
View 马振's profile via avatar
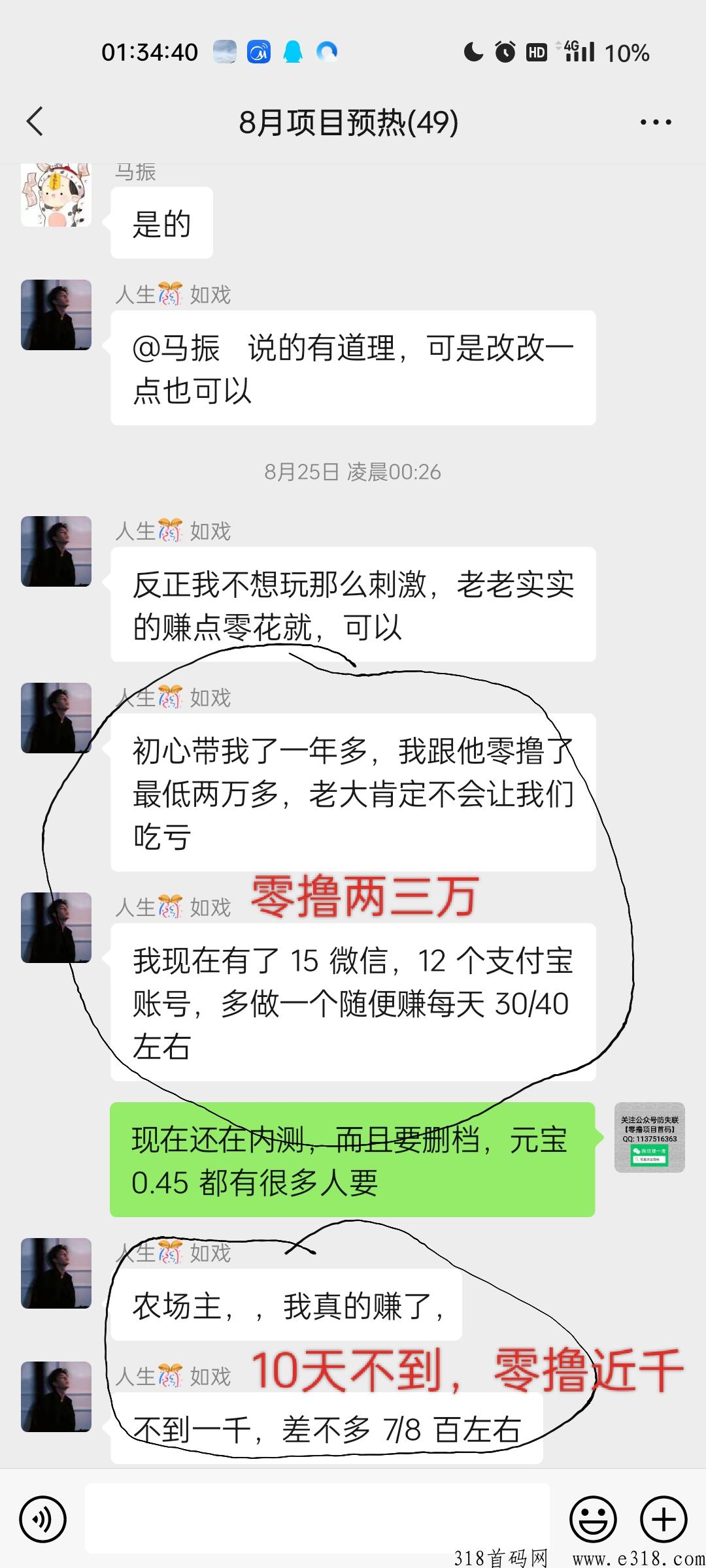[56, 195]
